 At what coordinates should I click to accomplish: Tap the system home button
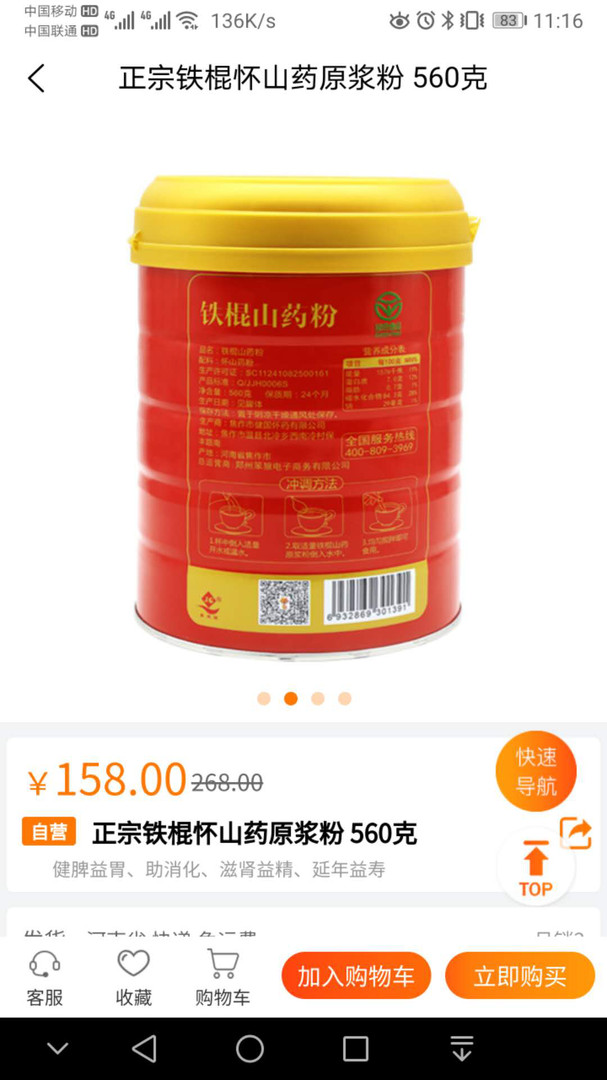tap(250, 1048)
